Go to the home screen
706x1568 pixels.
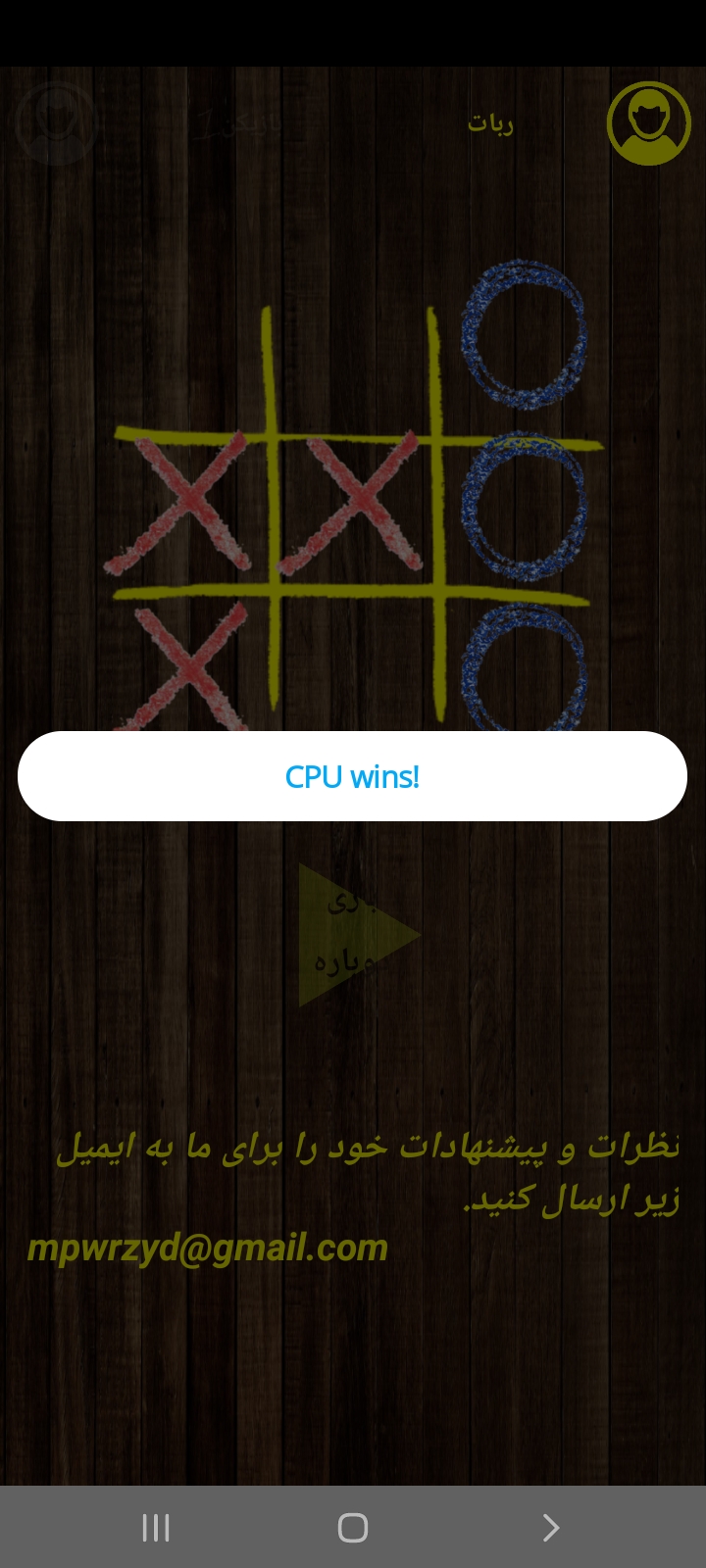(352, 1527)
